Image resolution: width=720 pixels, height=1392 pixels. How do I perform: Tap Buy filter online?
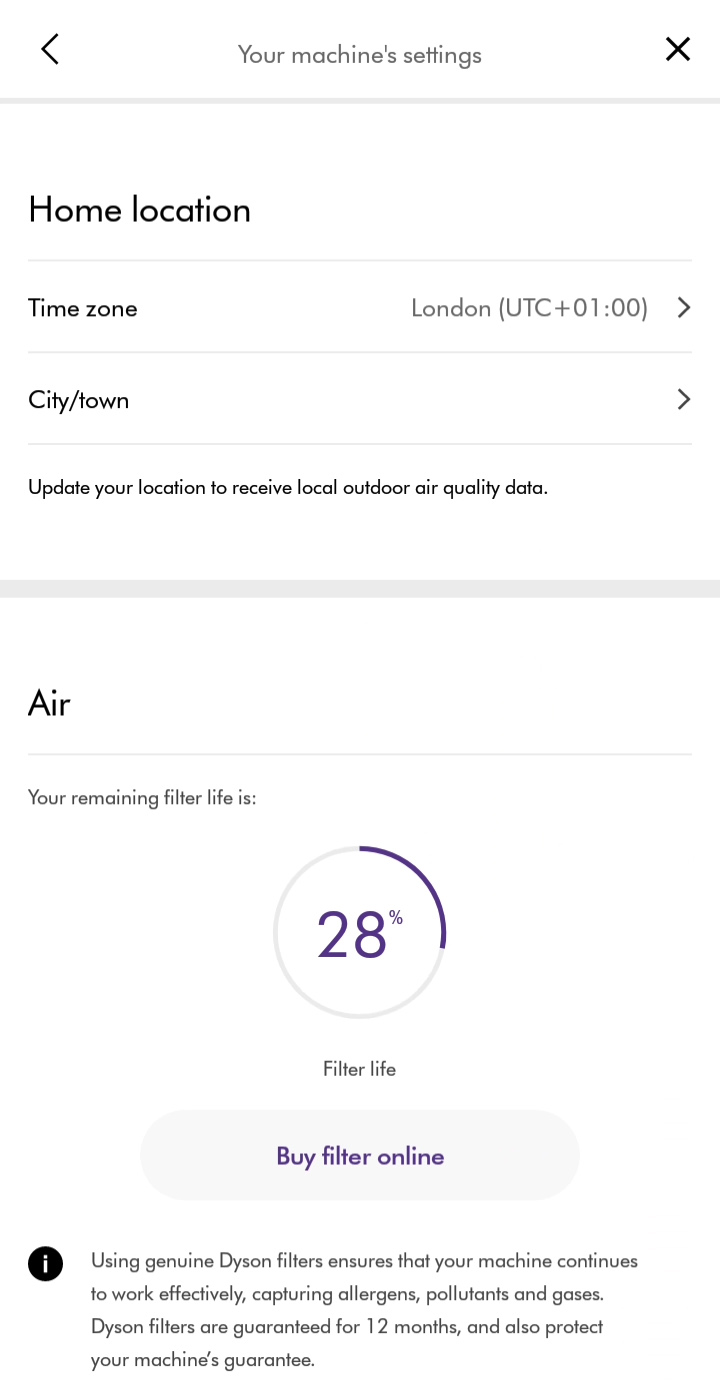pos(360,1155)
